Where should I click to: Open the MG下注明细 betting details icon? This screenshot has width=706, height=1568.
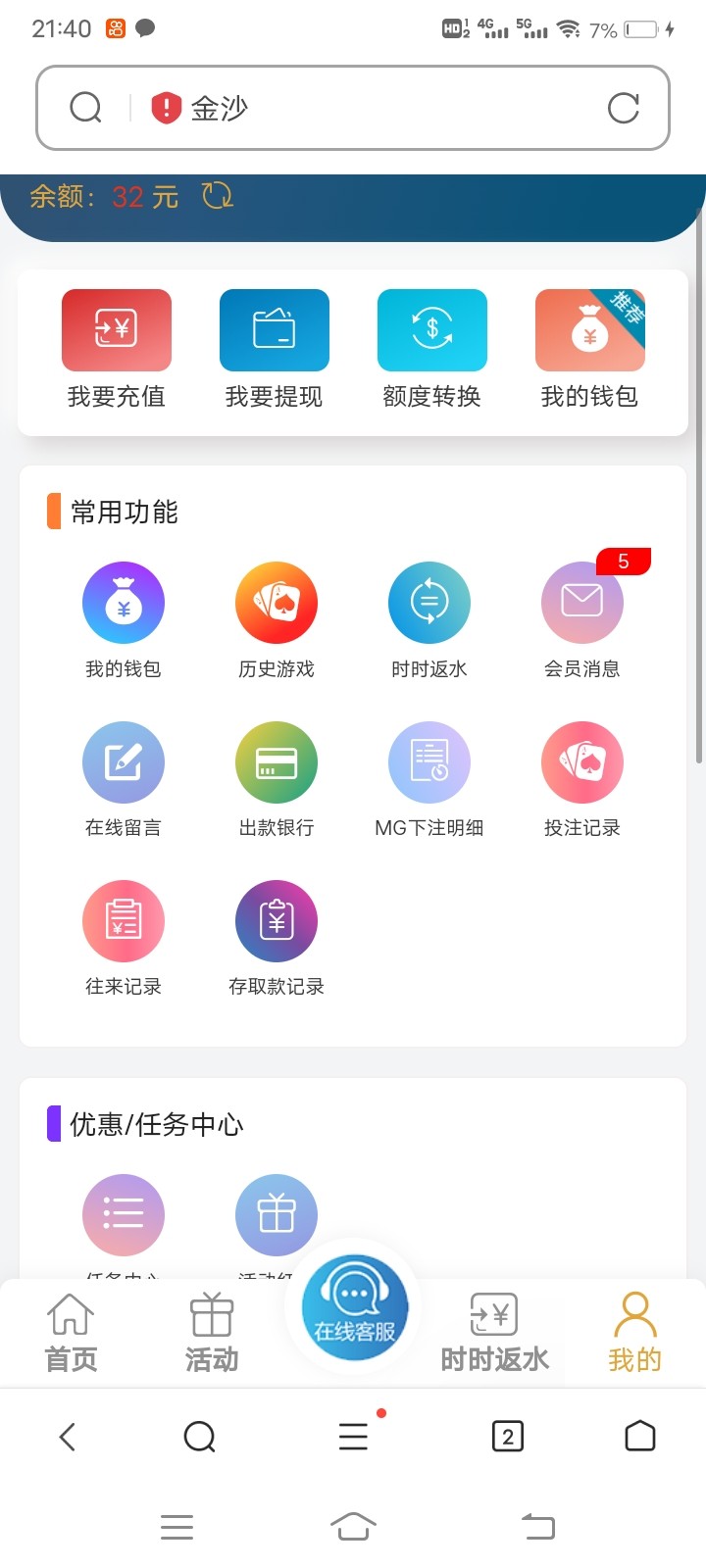429,761
